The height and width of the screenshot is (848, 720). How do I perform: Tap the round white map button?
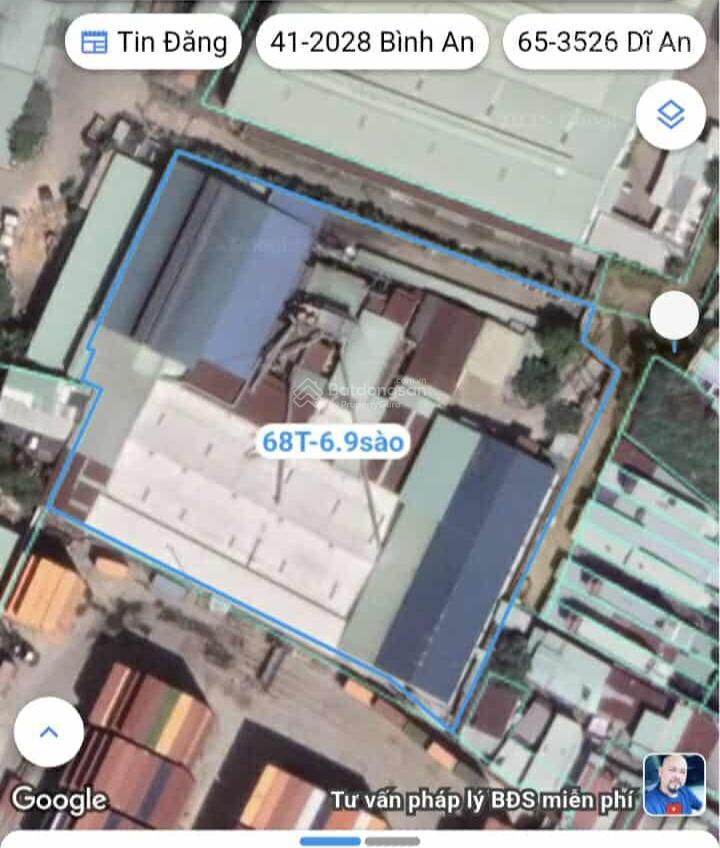[674, 316]
